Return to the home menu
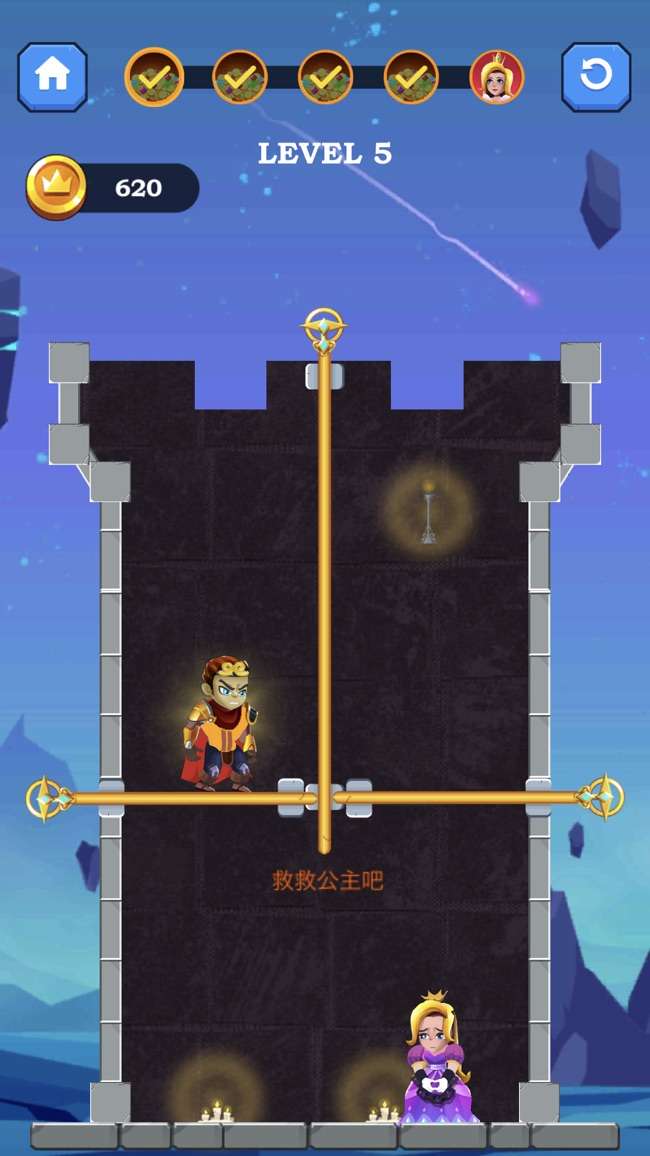This screenshot has width=650, height=1156. (52, 77)
